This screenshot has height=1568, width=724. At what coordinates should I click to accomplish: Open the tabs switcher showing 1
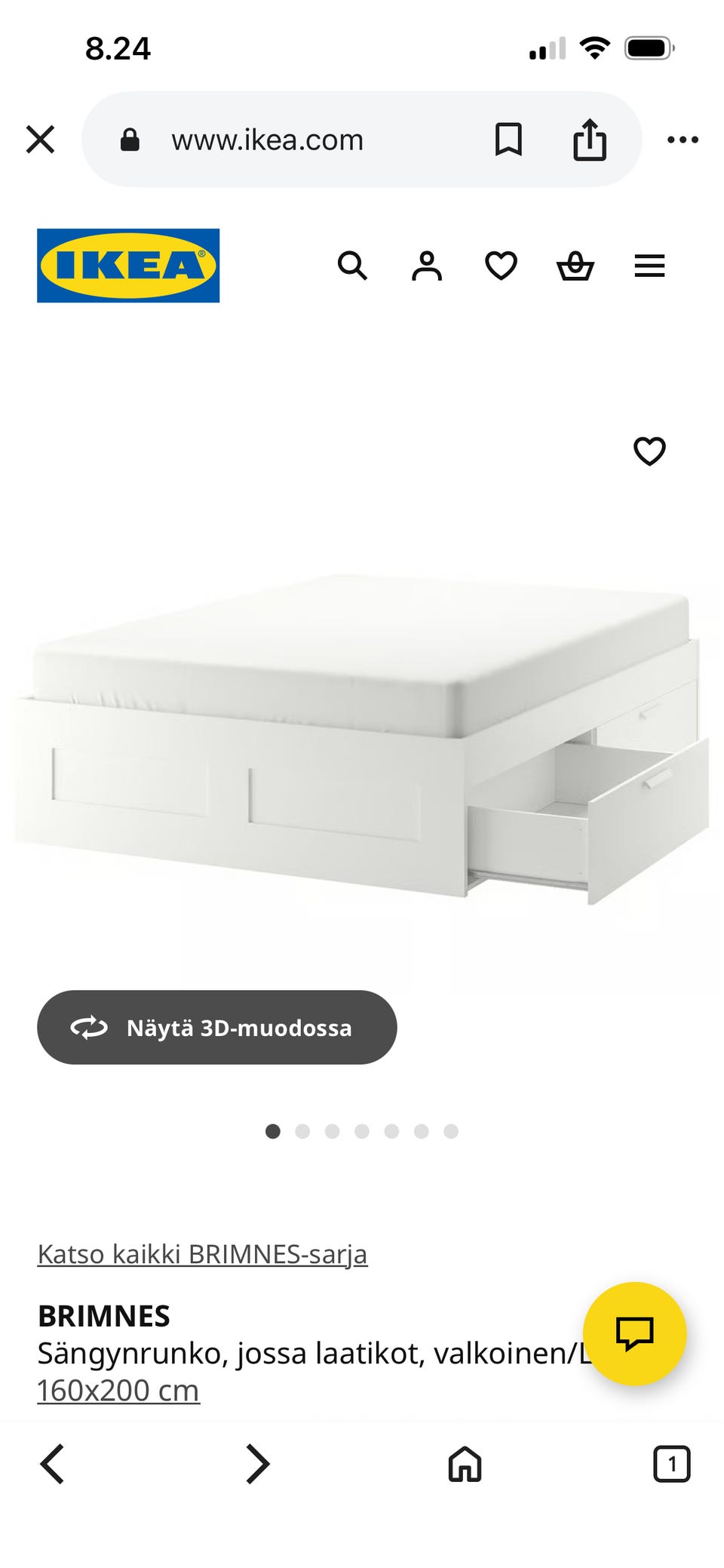pos(671,1464)
